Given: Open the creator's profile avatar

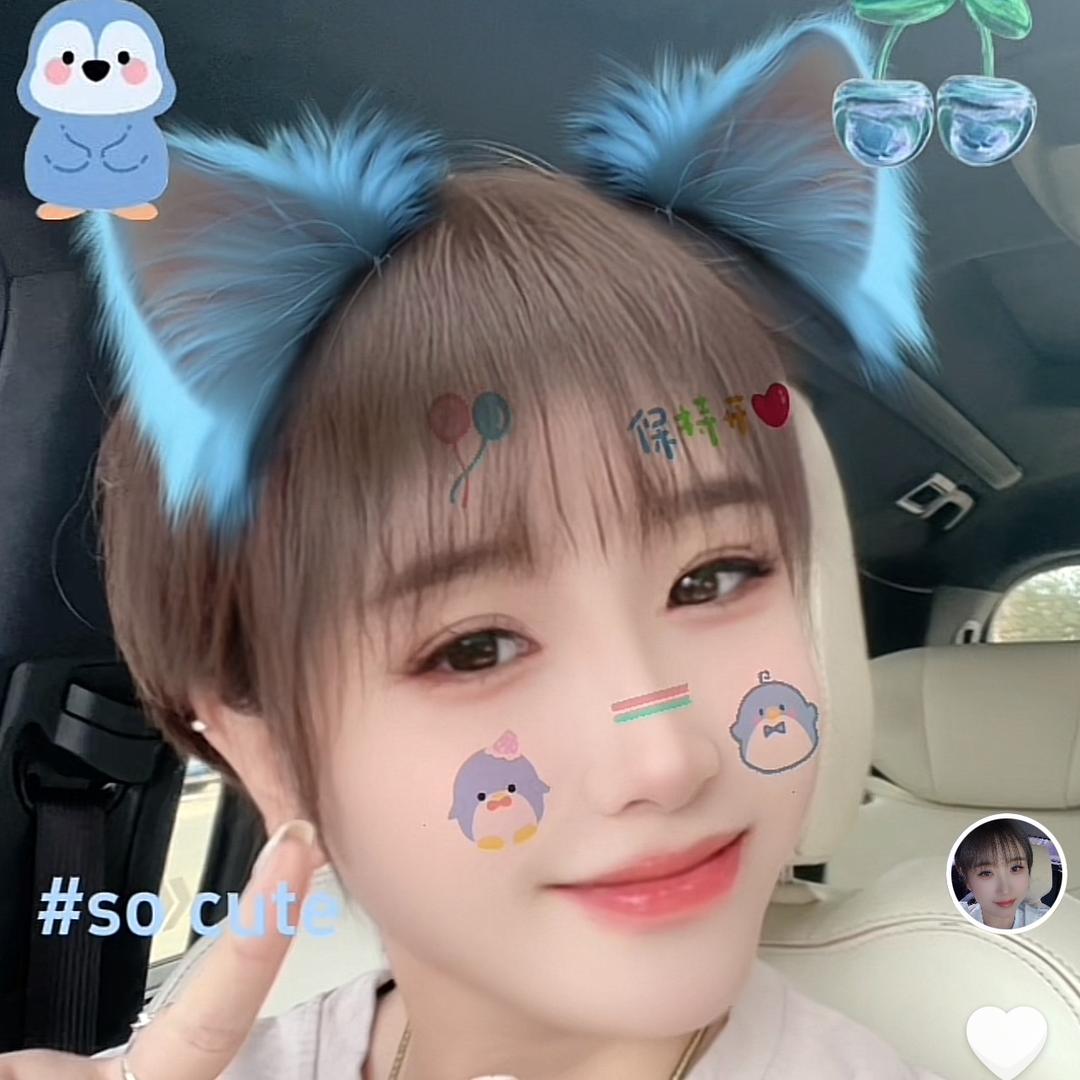Looking at the screenshot, I should point(1006,873).
